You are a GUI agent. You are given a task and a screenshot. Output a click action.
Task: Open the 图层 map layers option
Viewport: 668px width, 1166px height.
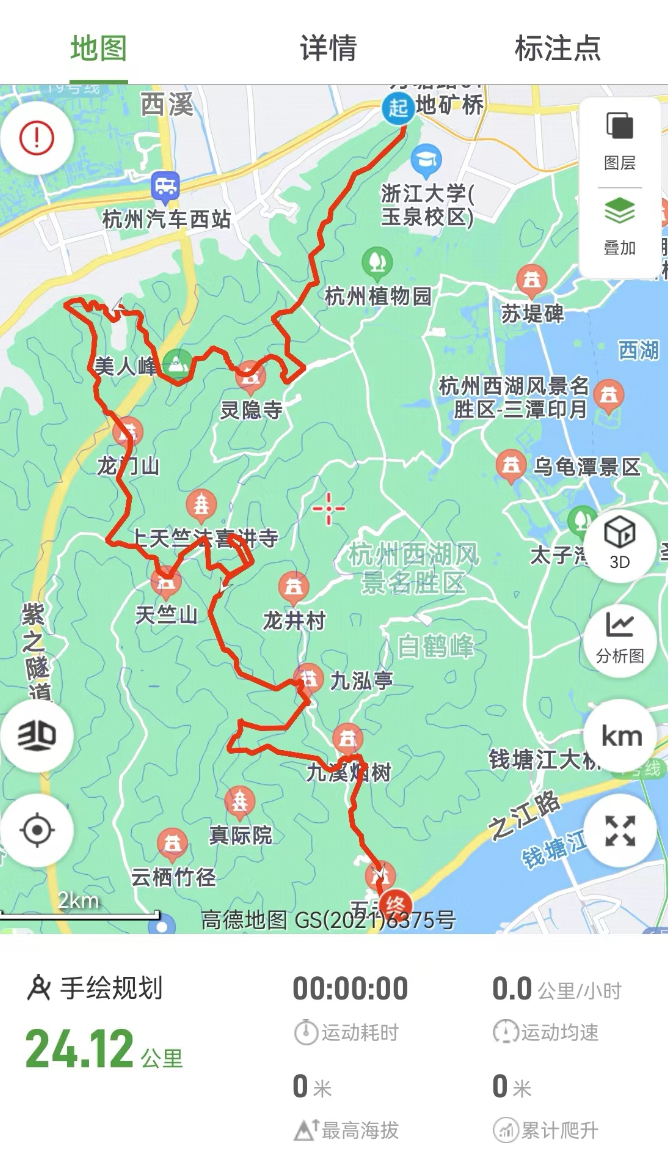620,141
